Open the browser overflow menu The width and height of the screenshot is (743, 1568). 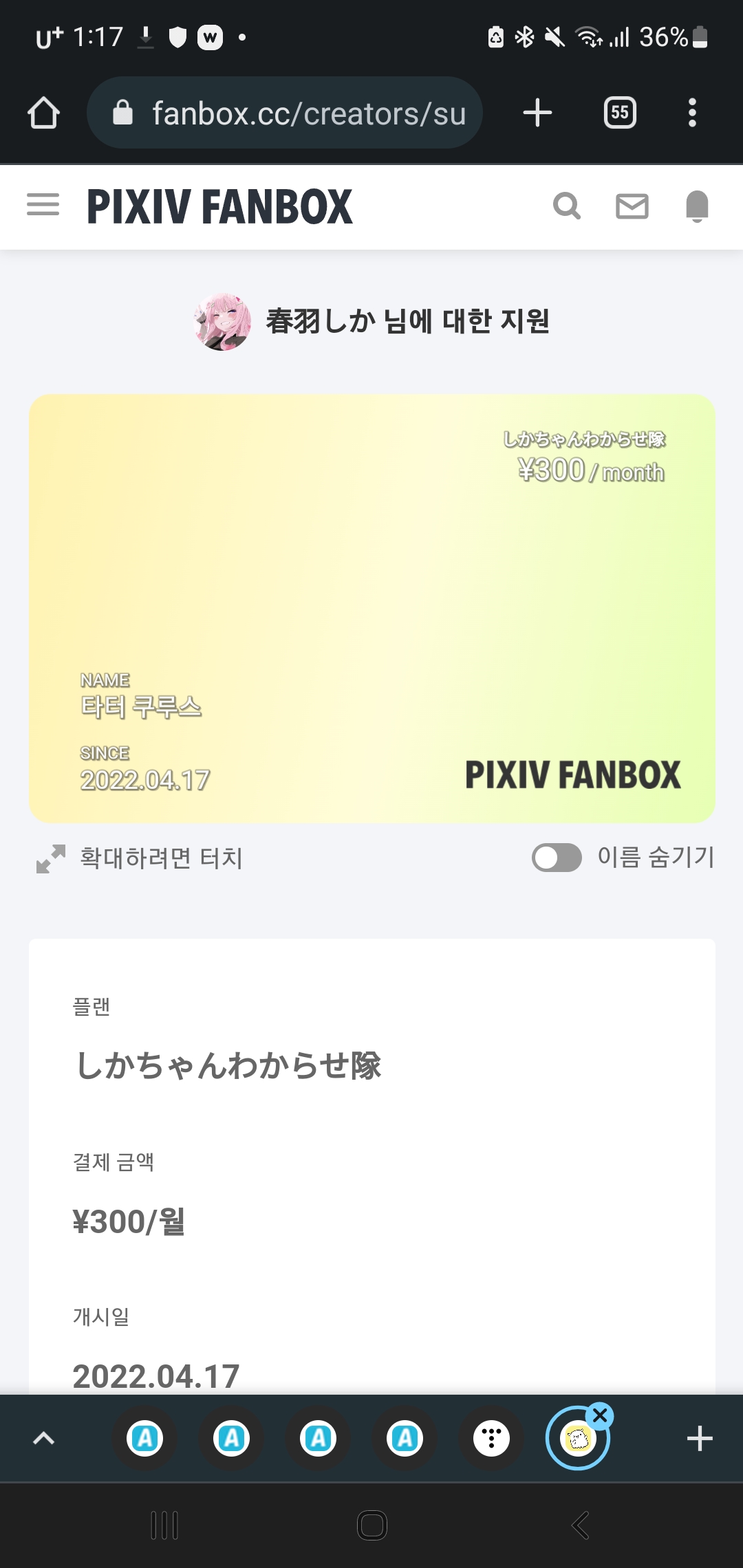click(x=692, y=113)
